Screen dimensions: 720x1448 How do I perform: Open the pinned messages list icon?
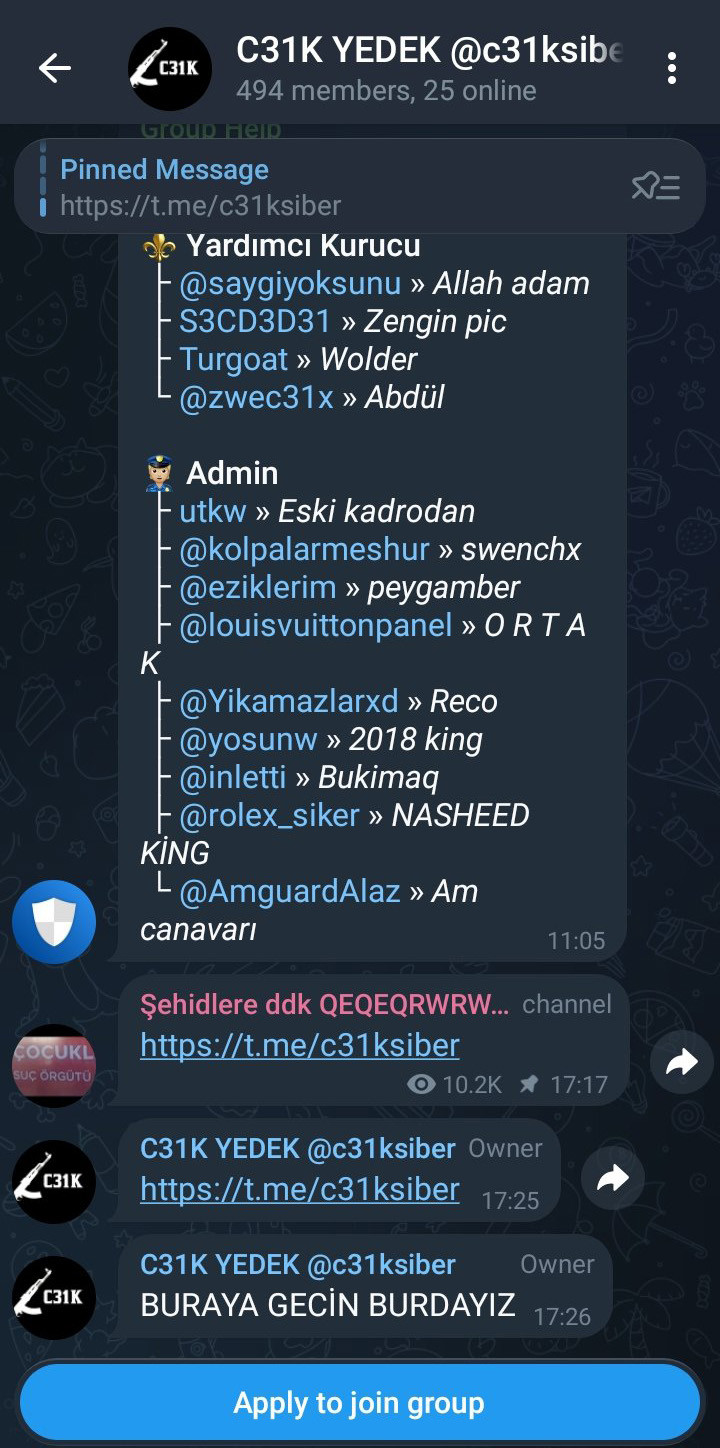pyautogui.click(x=656, y=187)
